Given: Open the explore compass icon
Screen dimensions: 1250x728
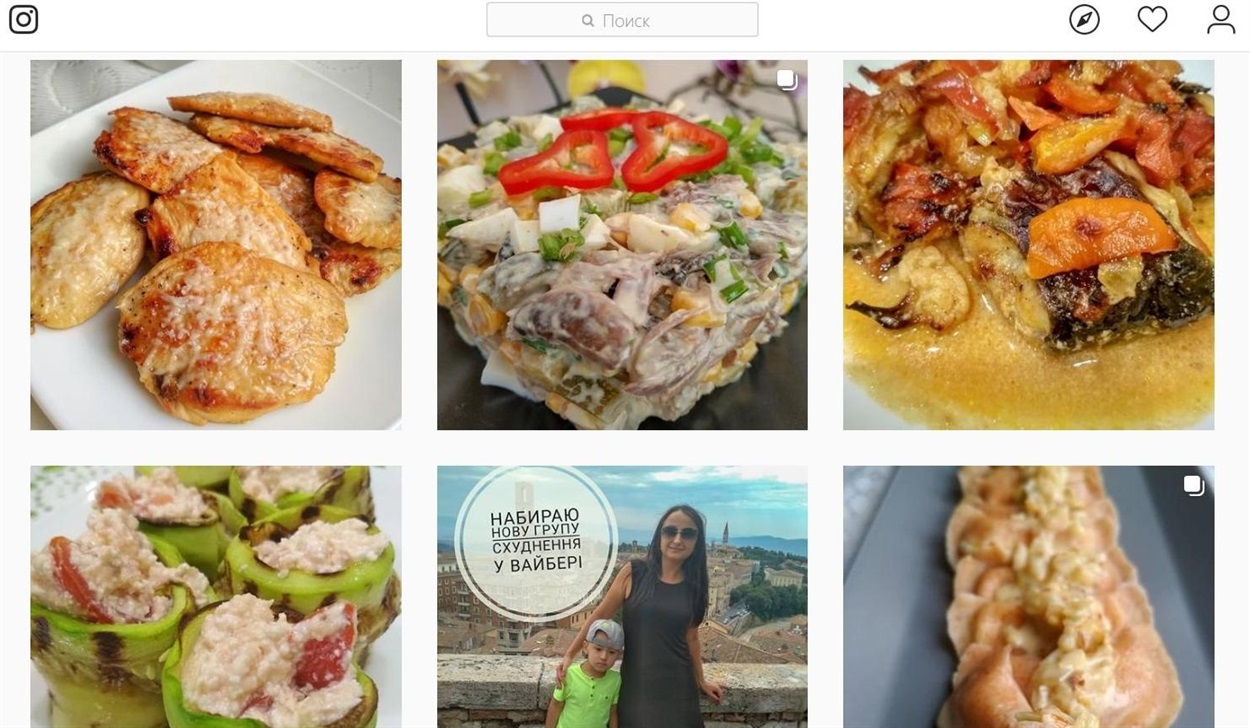Looking at the screenshot, I should [1084, 19].
